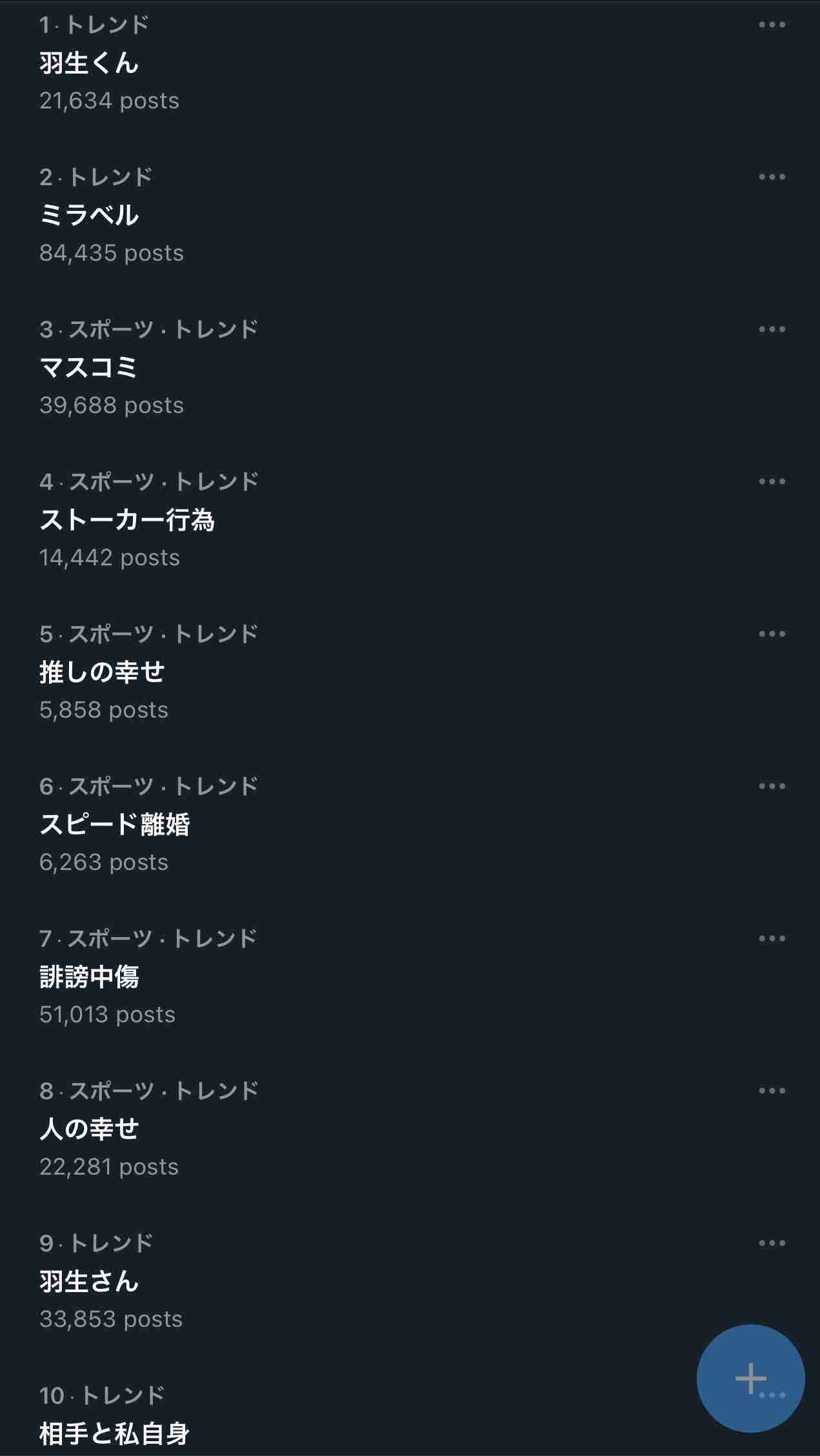Open more options for ミラベル trend
Image resolution: width=820 pixels, height=1456 pixels.
coord(772,177)
